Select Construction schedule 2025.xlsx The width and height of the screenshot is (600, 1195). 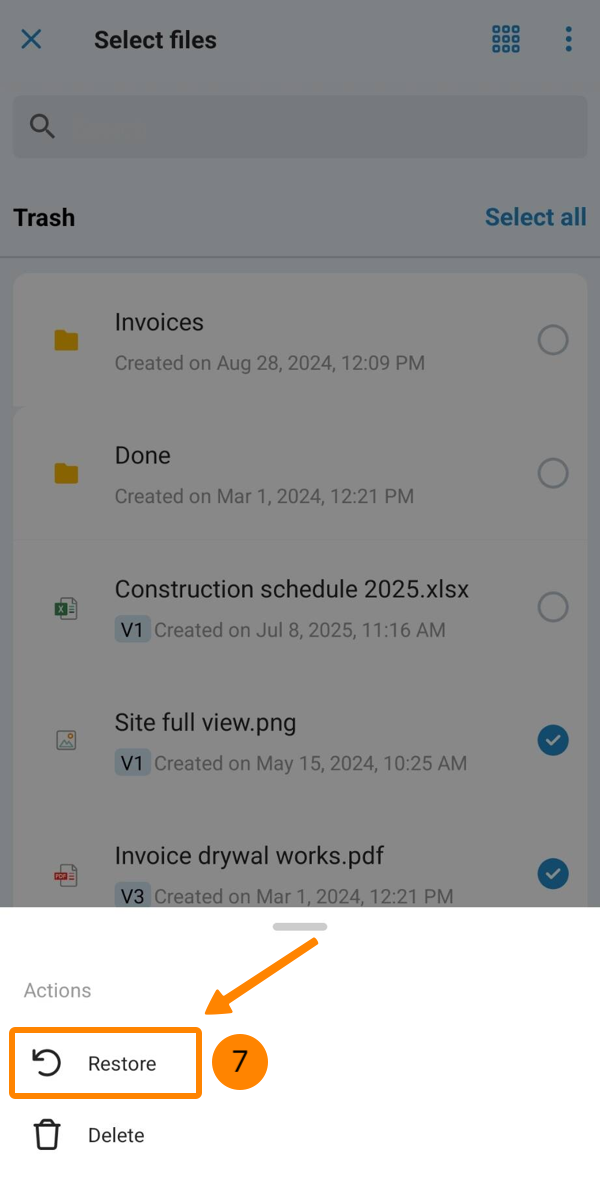(x=553, y=607)
